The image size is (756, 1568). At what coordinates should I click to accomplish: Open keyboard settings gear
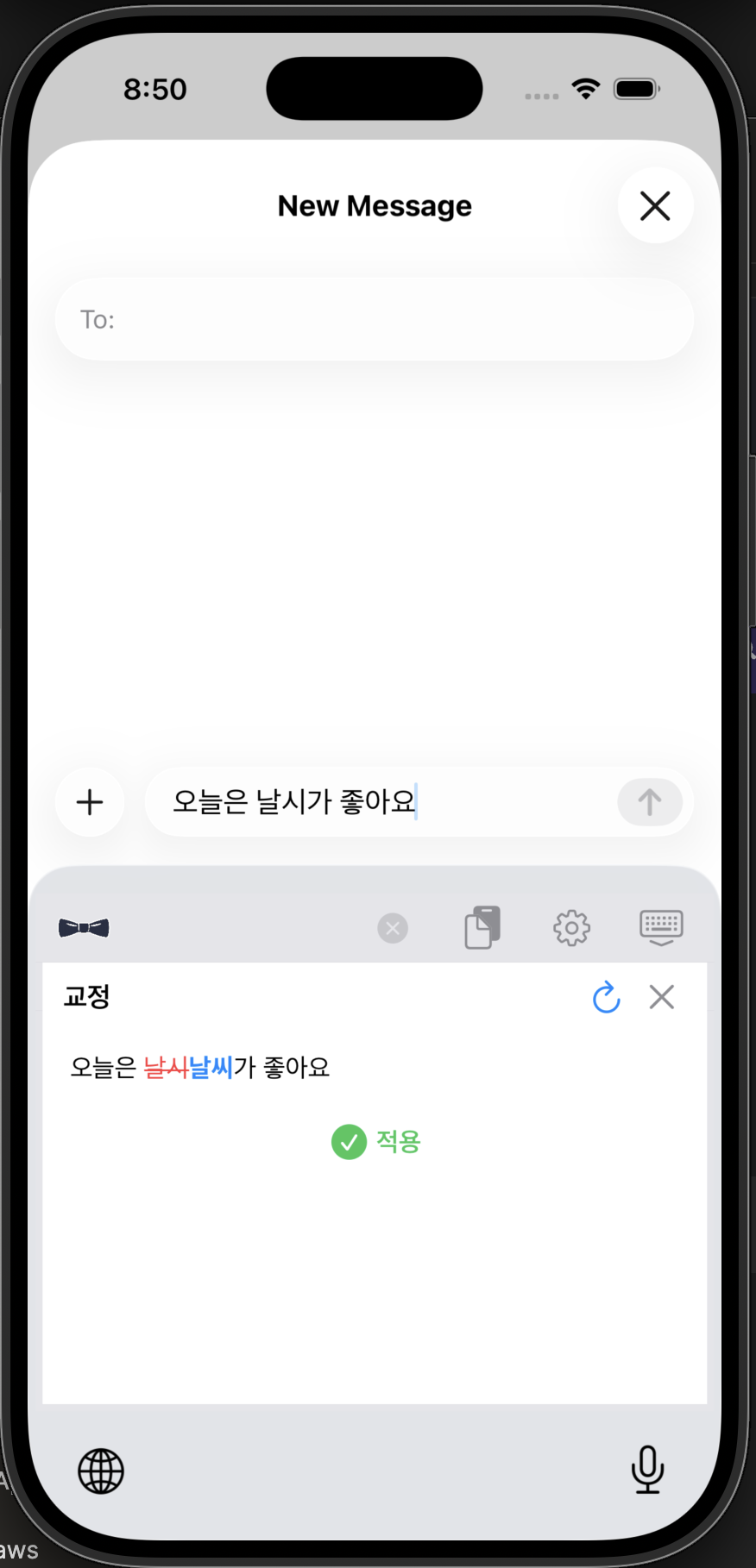571,928
